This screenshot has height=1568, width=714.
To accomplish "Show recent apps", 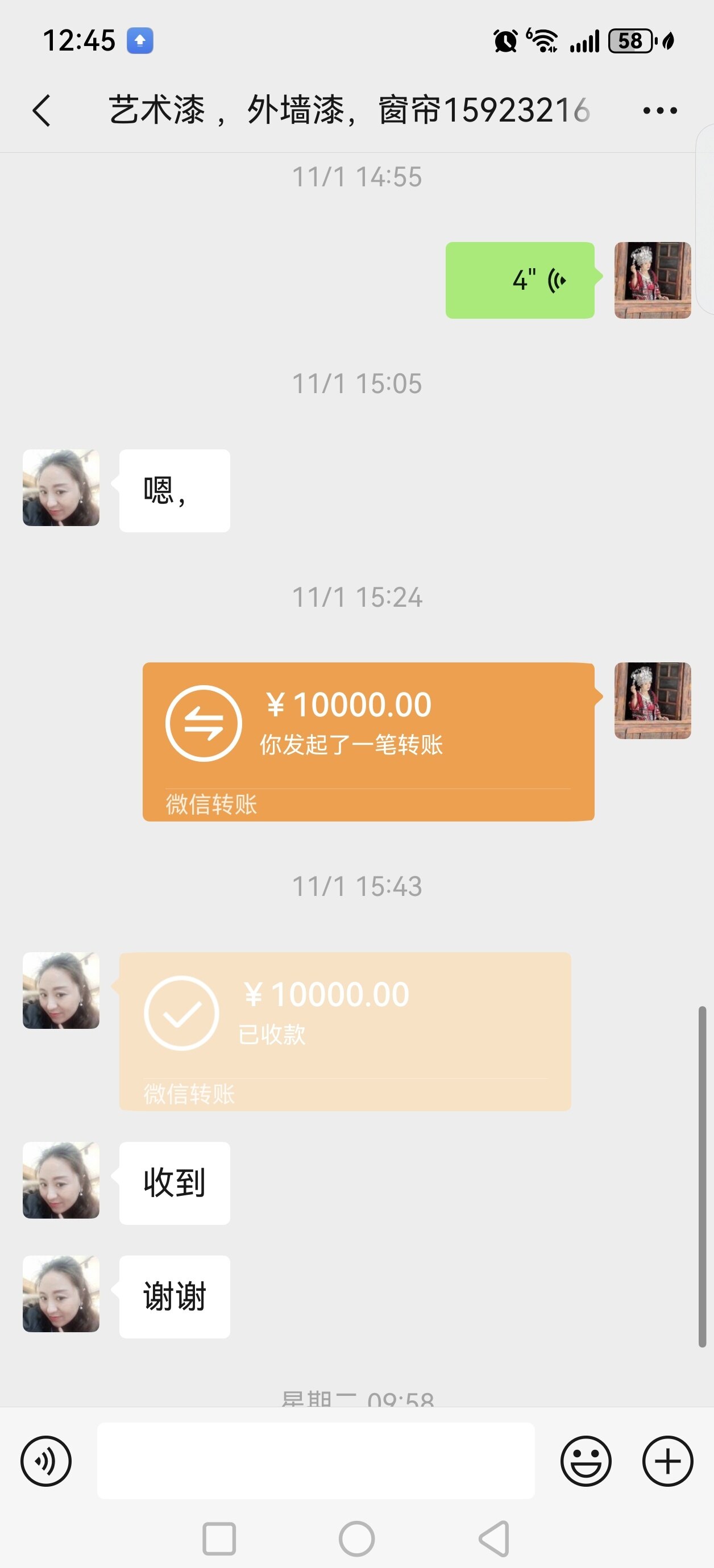I will (219, 1540).
